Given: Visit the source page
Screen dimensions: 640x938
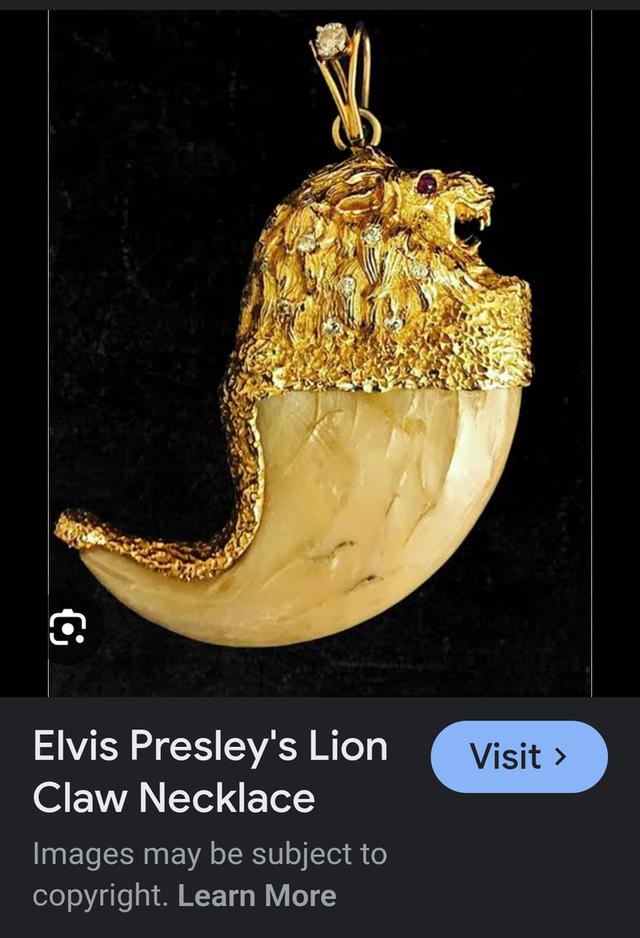Looking at the screenshot, I should point(518,757).
